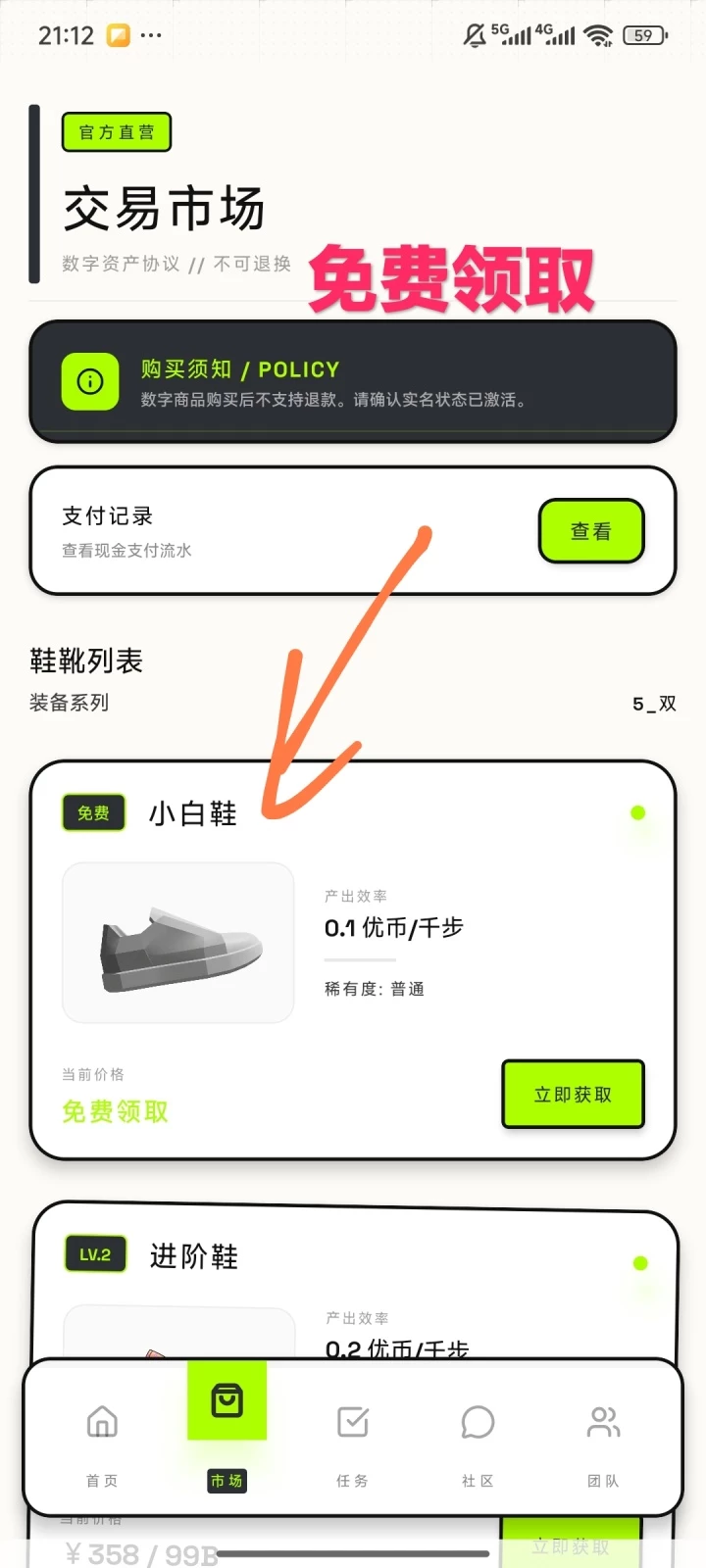Open the 进阶鞋 LV.2 shoe card
Viewport: 706px width, 1568px height.
(x=353, y=1274)
